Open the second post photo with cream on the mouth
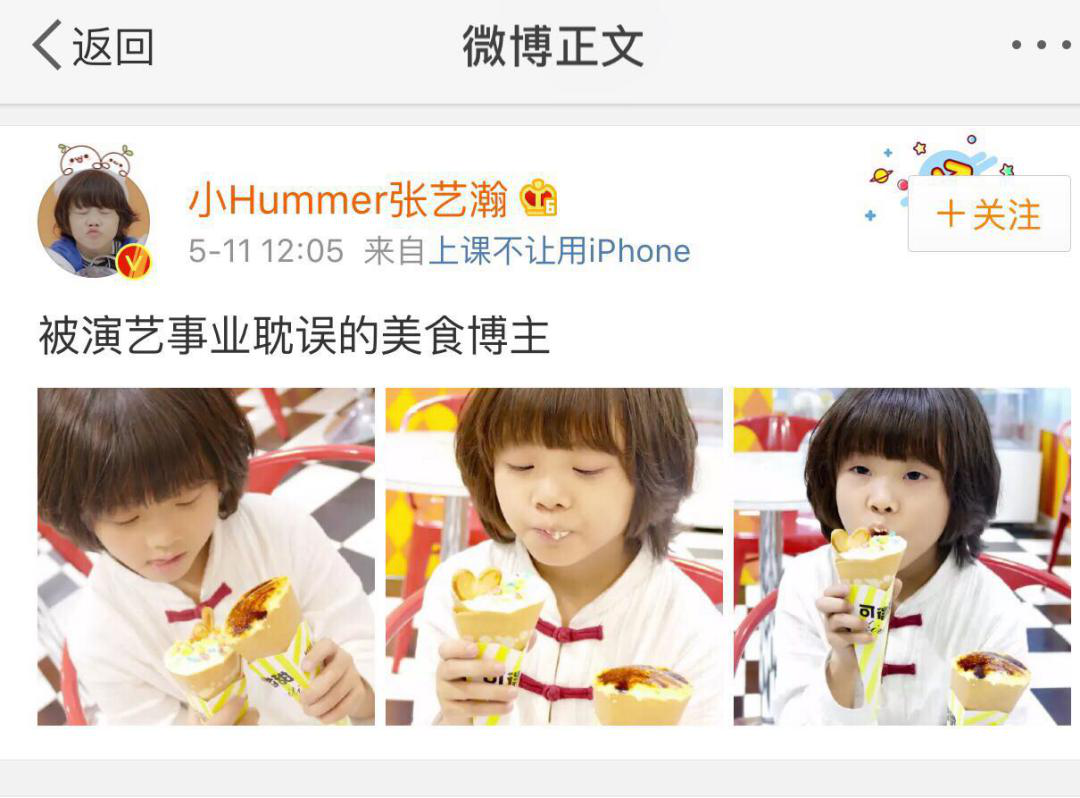Viewport: 1080px width, 798px height. [x=554, y=556]
